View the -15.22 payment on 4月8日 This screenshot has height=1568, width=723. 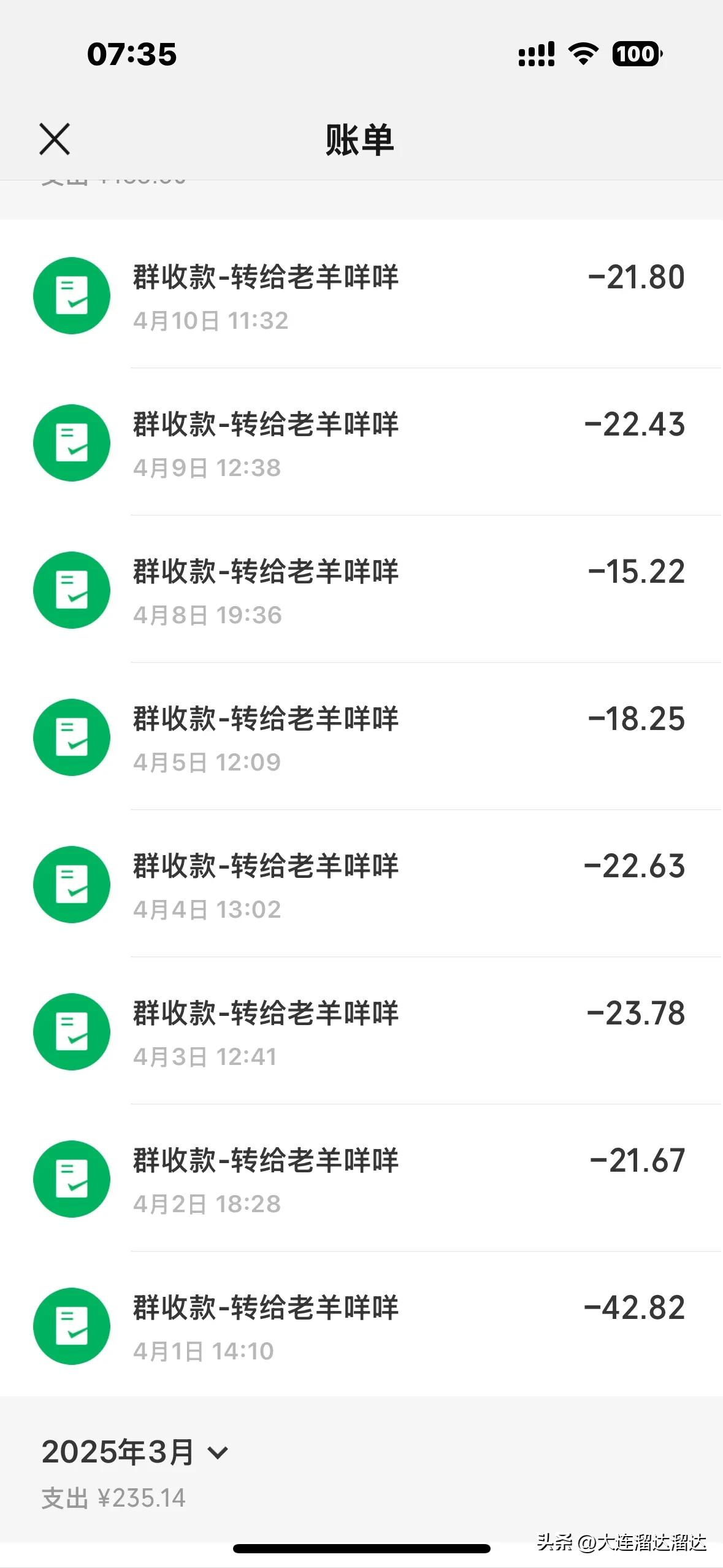362,590
